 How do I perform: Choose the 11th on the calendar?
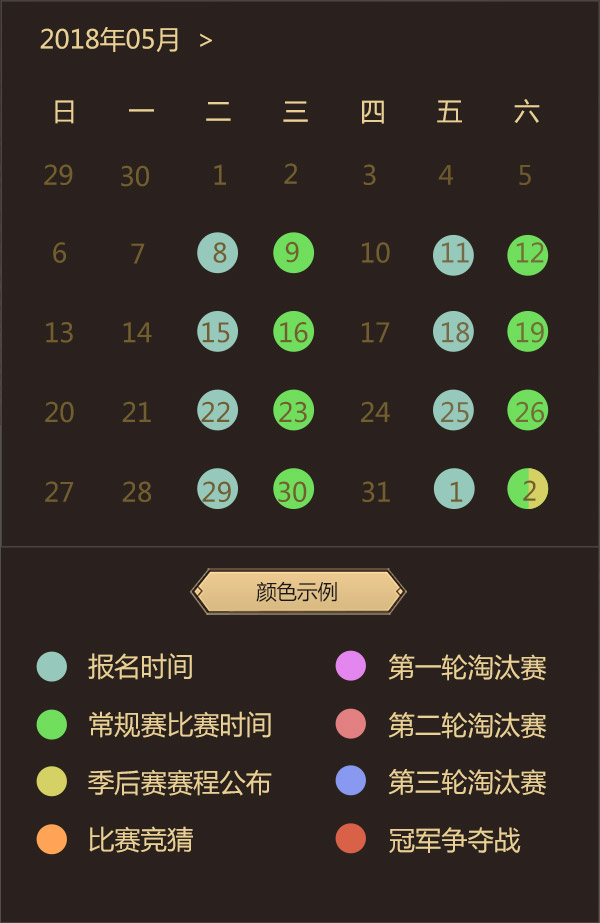[454, 254]
